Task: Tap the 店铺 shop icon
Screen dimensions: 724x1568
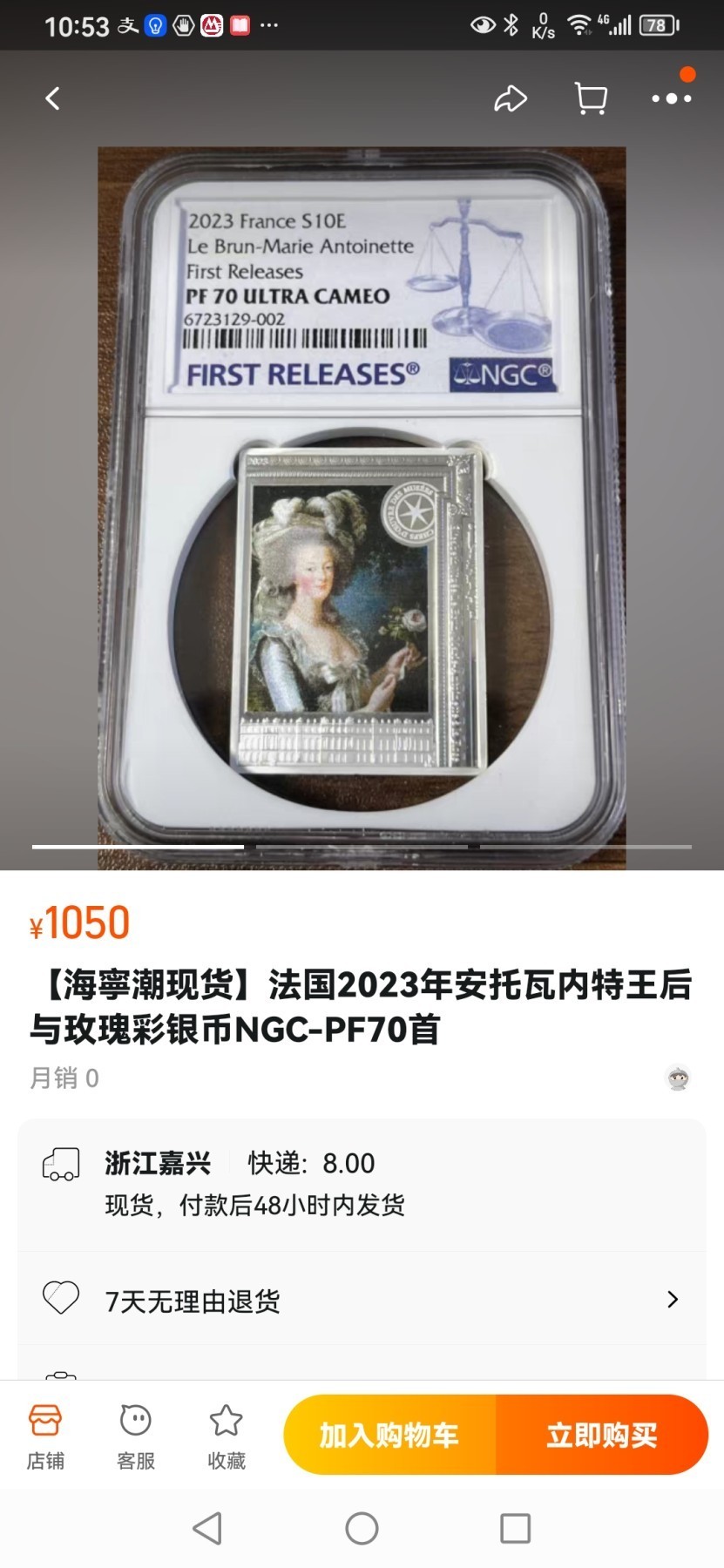Action: pyautogui.click(x=45, y=1433)
